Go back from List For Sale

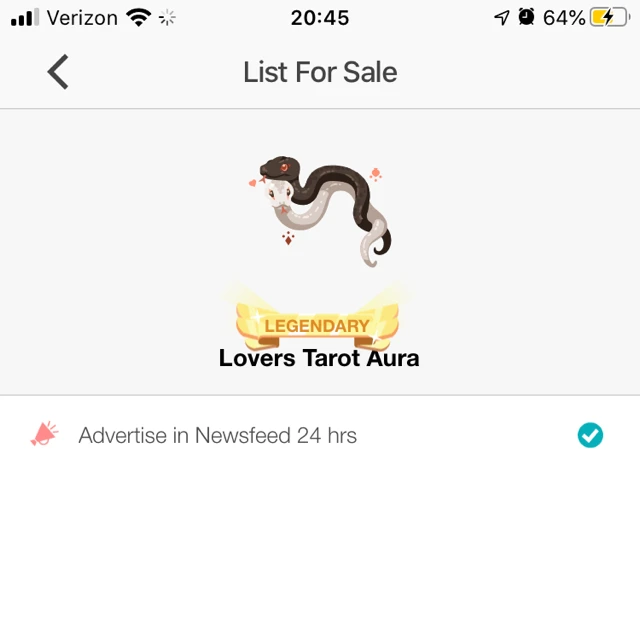coord(58,72)
